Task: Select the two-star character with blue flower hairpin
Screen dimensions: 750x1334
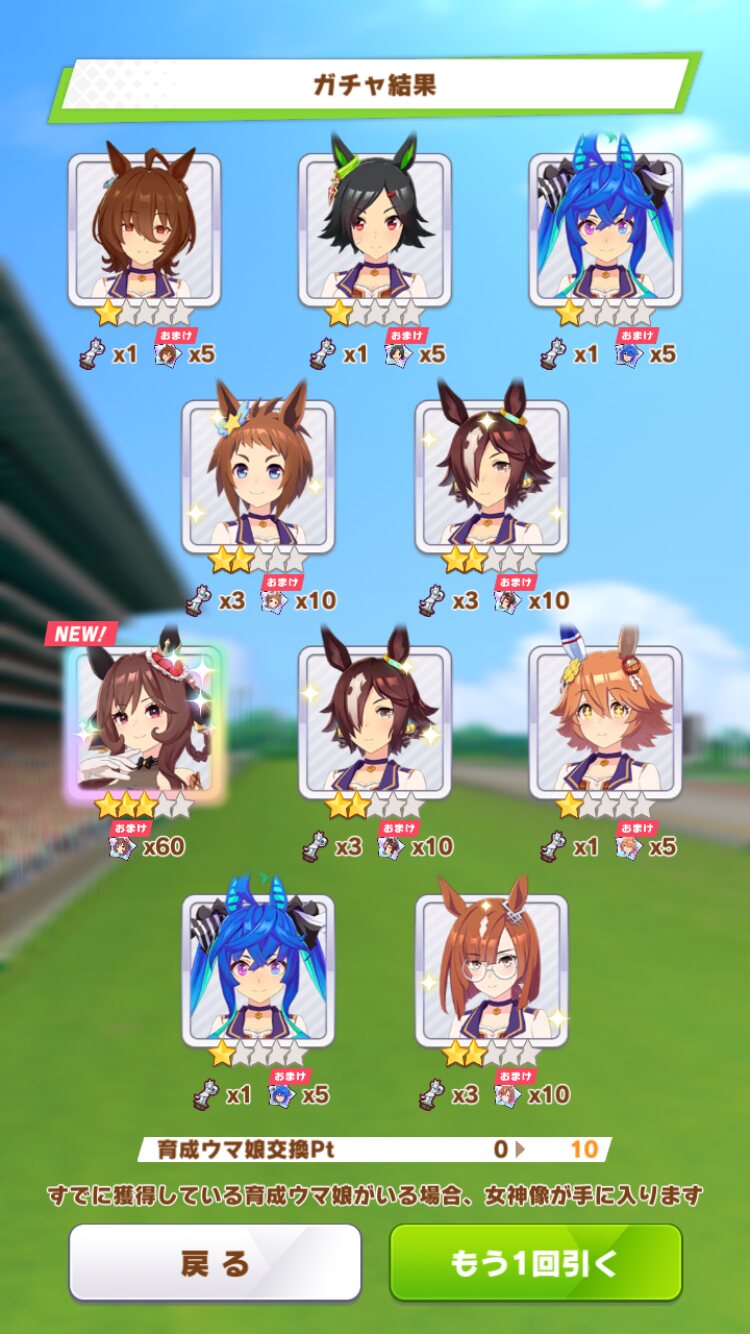Action: 258,477
